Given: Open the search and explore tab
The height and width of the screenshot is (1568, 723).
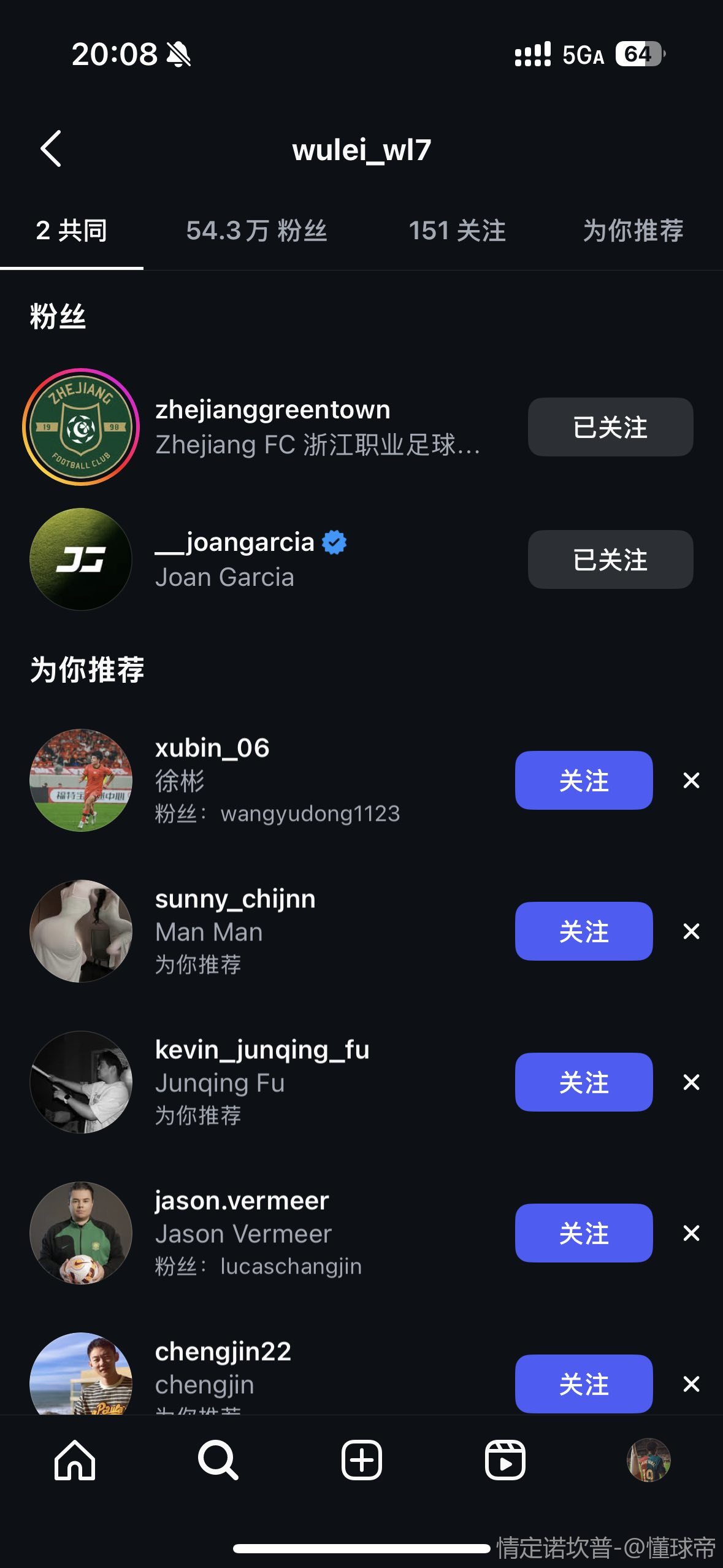Looking at the screenshot, I should coord(218,1460).
